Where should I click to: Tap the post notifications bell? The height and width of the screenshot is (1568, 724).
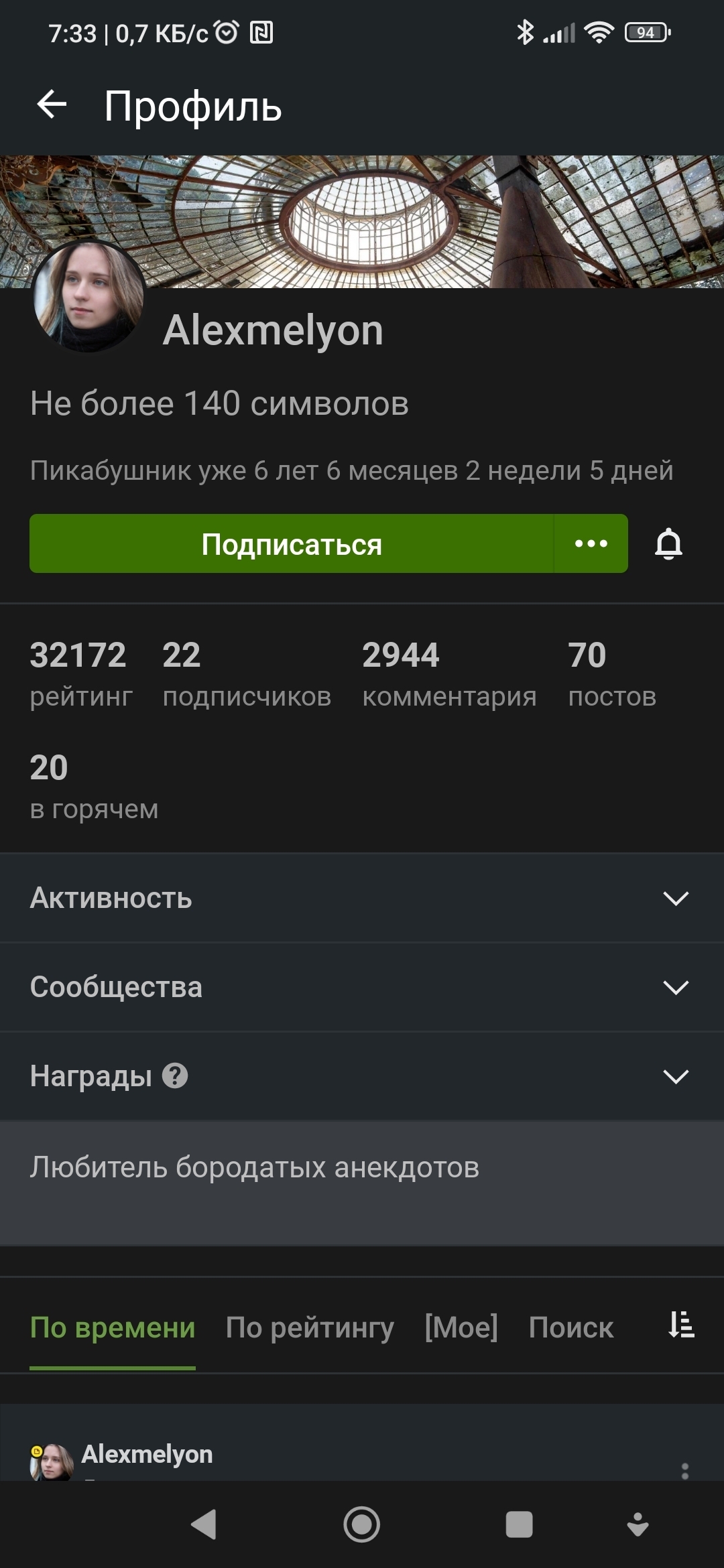pyautogui.click(x=668, y=543)
